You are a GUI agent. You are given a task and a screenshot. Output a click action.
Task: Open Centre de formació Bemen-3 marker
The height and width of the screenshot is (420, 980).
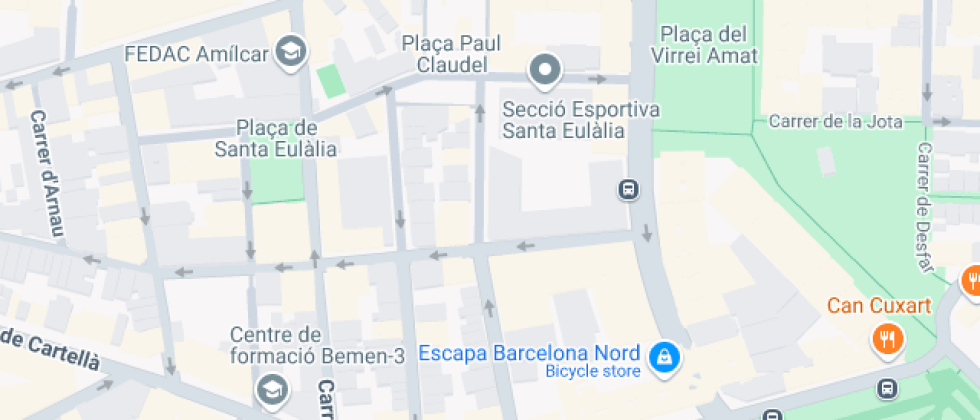coord(270,390)
